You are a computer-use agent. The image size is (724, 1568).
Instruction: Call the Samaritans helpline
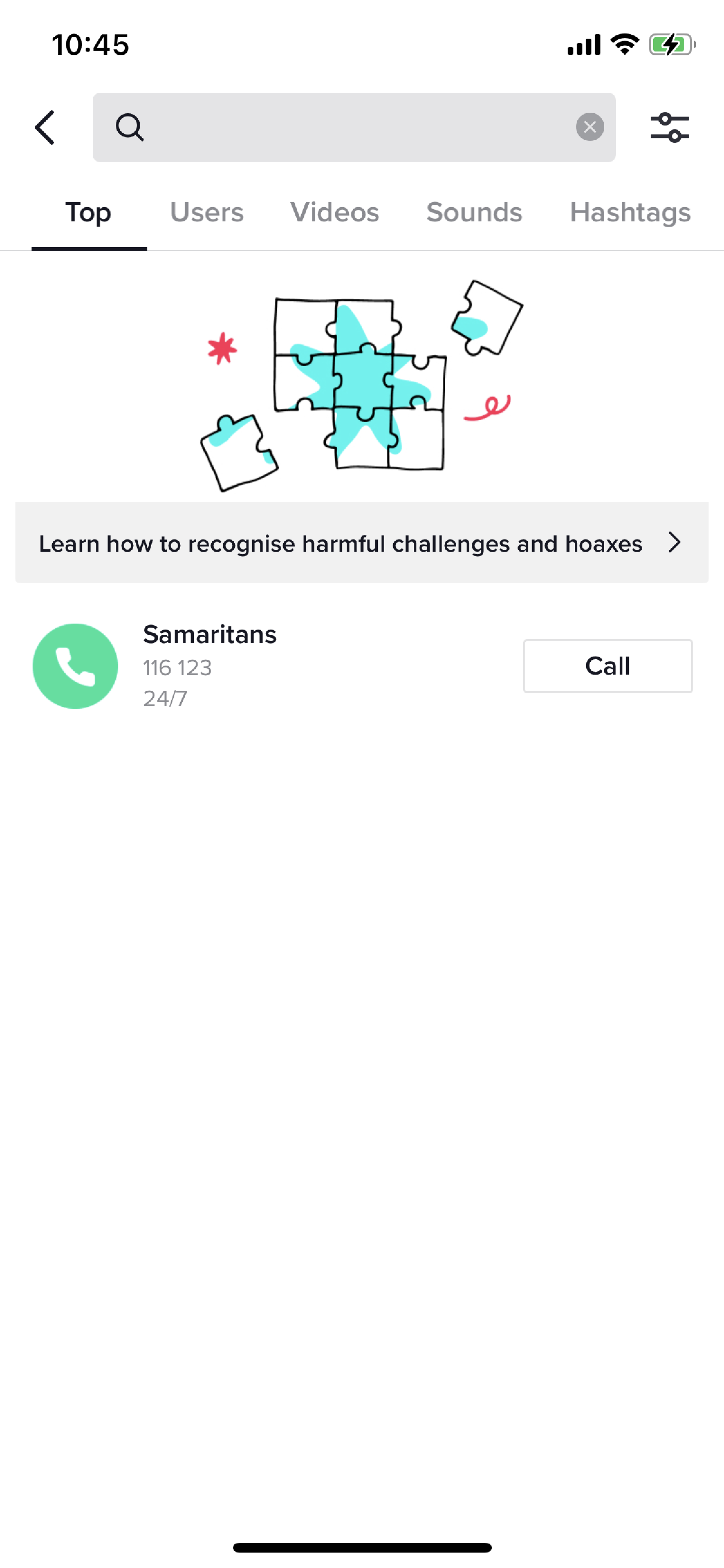(607, 666)
